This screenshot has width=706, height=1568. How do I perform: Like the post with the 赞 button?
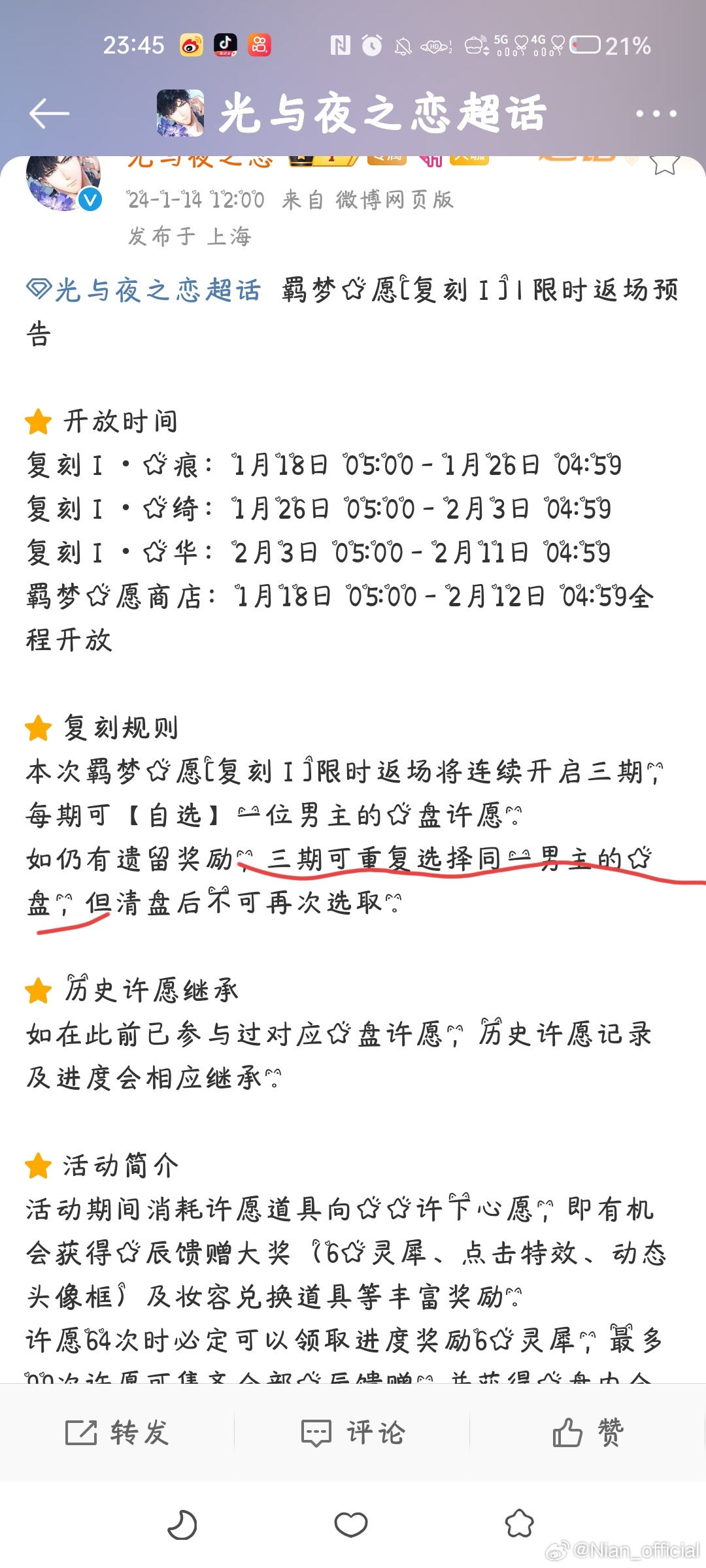pos(588,1433)
